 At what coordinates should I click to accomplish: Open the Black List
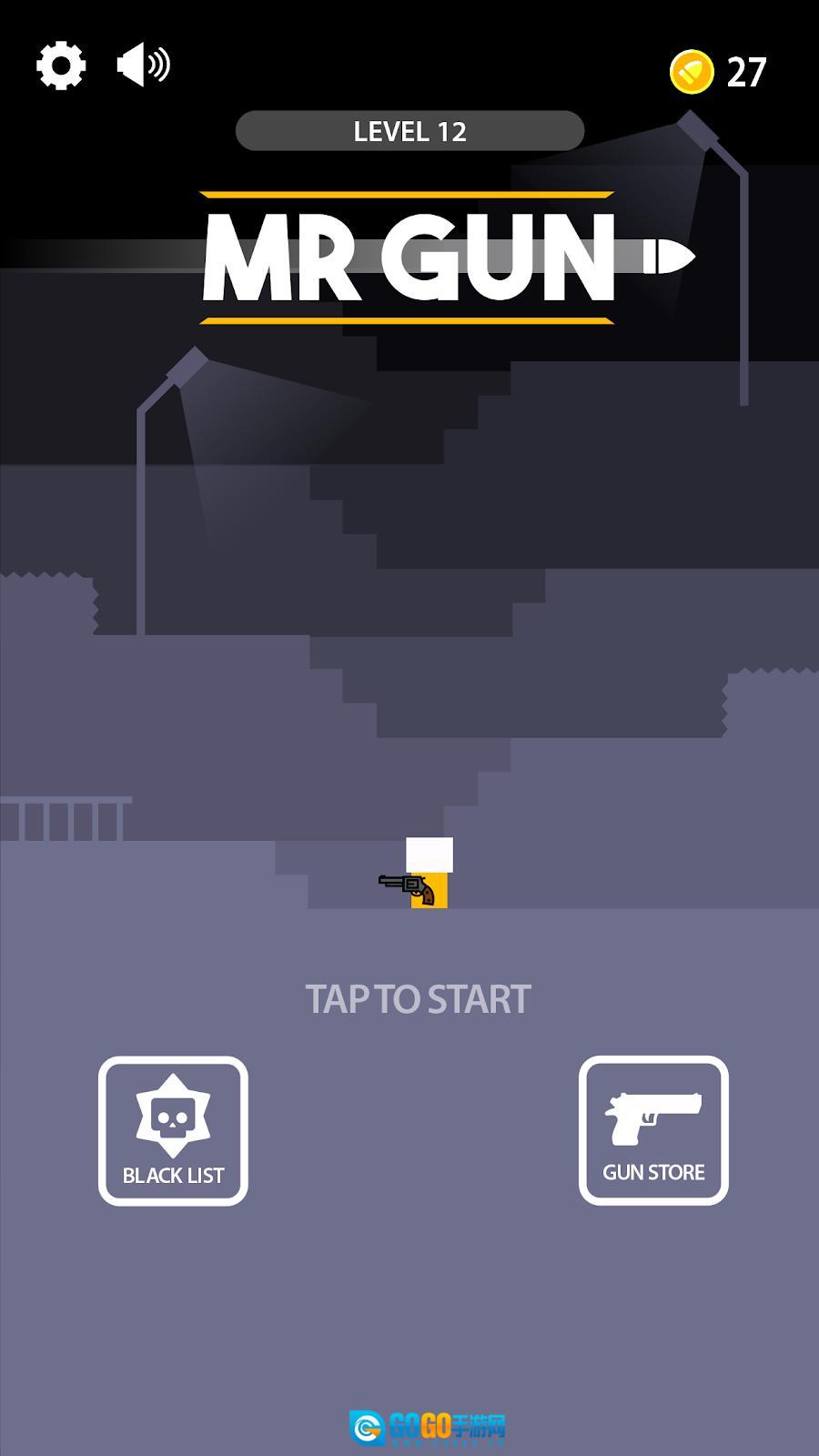(x=173, y=1130)
